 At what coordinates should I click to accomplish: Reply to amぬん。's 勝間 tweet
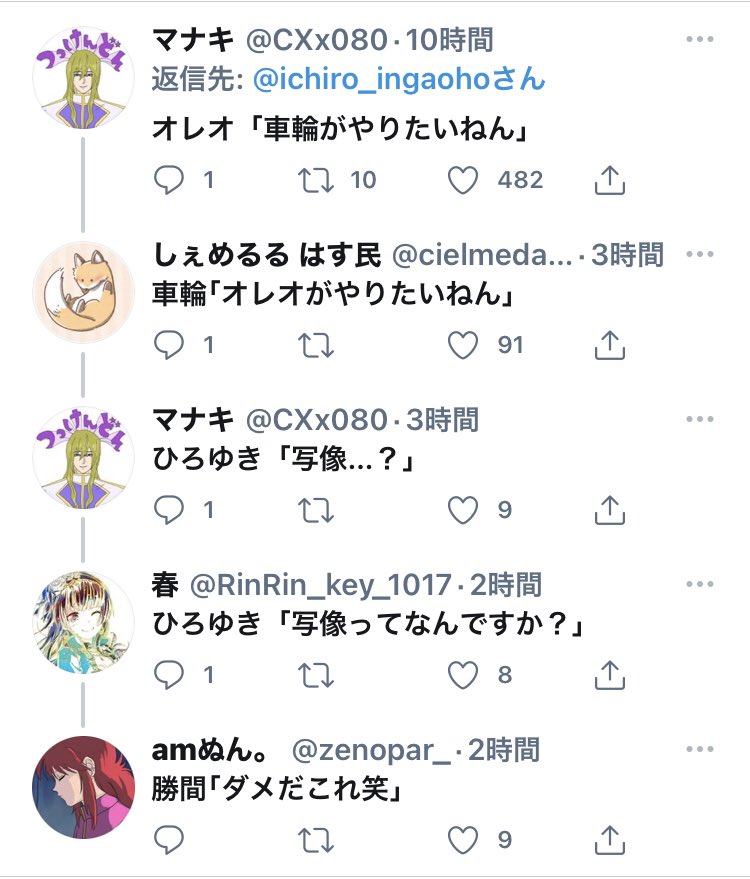point(170,839)
